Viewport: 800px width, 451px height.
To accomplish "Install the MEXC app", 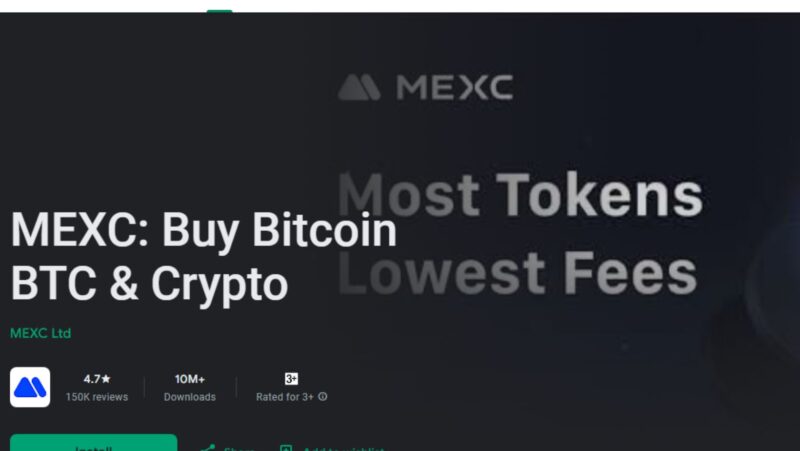I will [x=94, y=445].
